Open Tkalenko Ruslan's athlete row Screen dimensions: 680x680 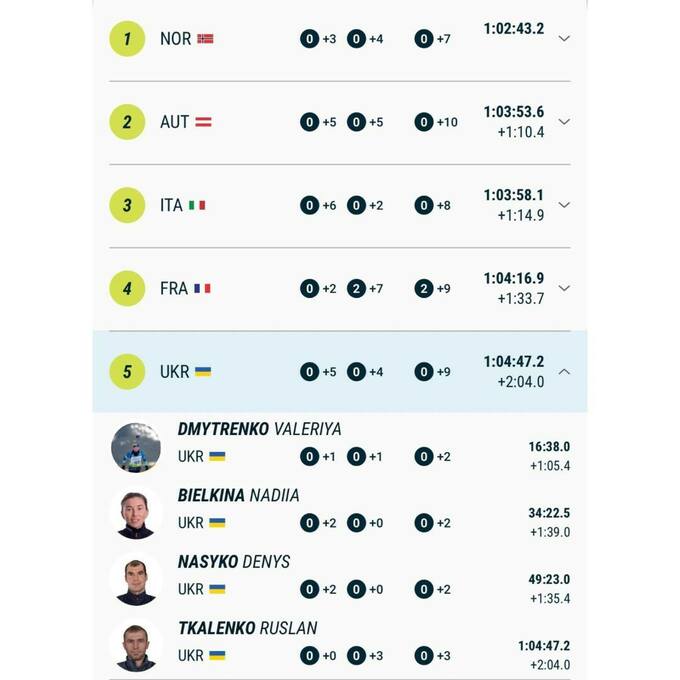(247, 628)
